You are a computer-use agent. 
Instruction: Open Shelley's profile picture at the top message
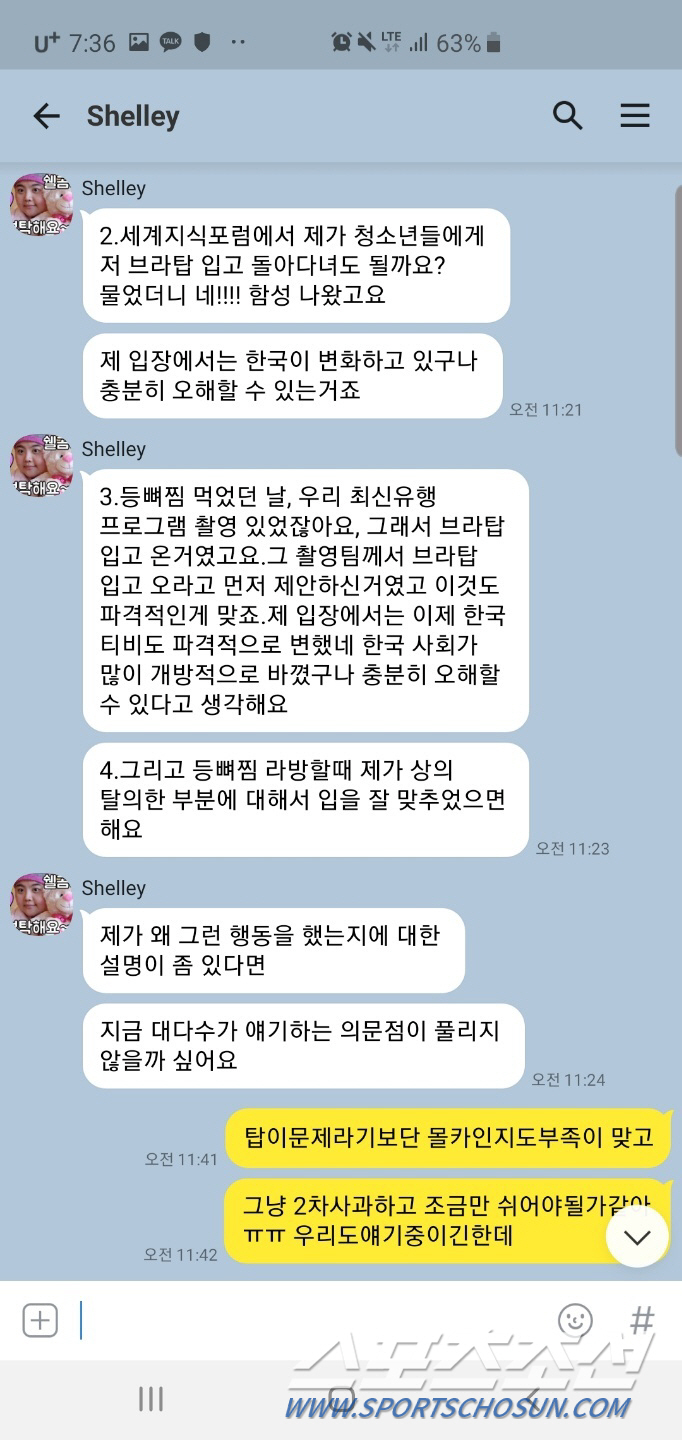click(41, 203)
